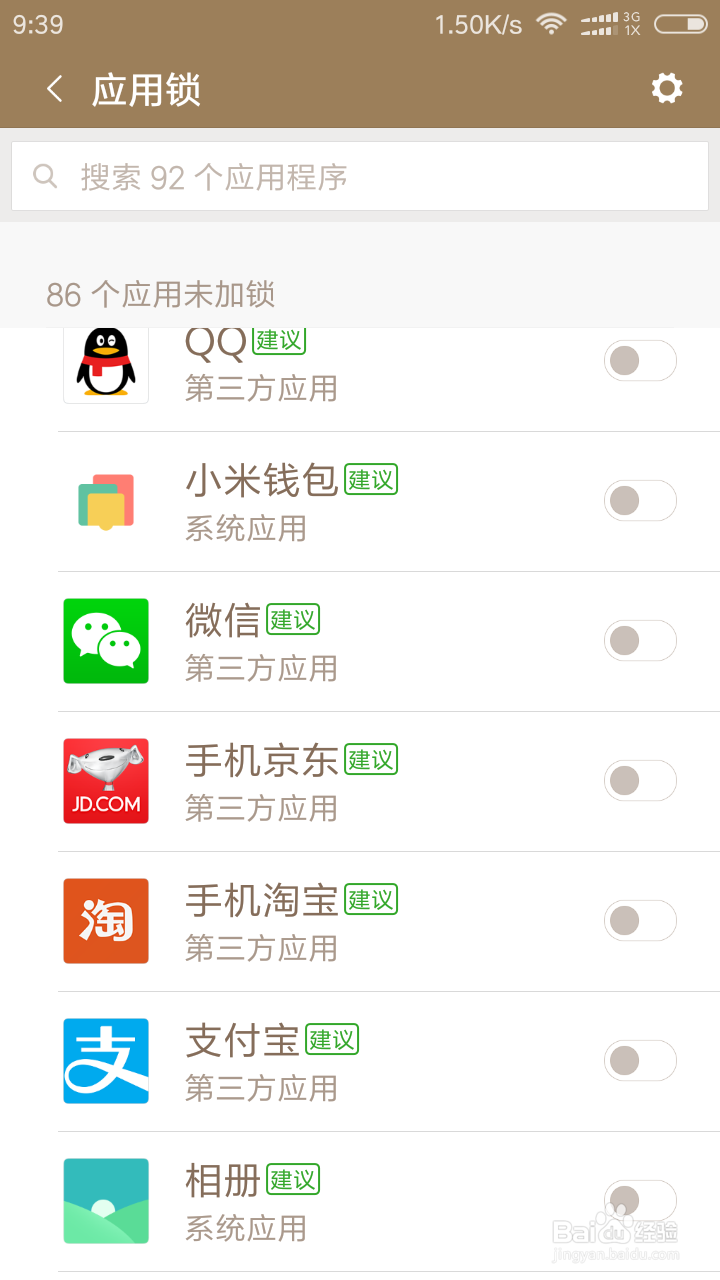Click the magnifier icon in the search bar
Screen dimensions: 720x1280
(x=45, y=175)
